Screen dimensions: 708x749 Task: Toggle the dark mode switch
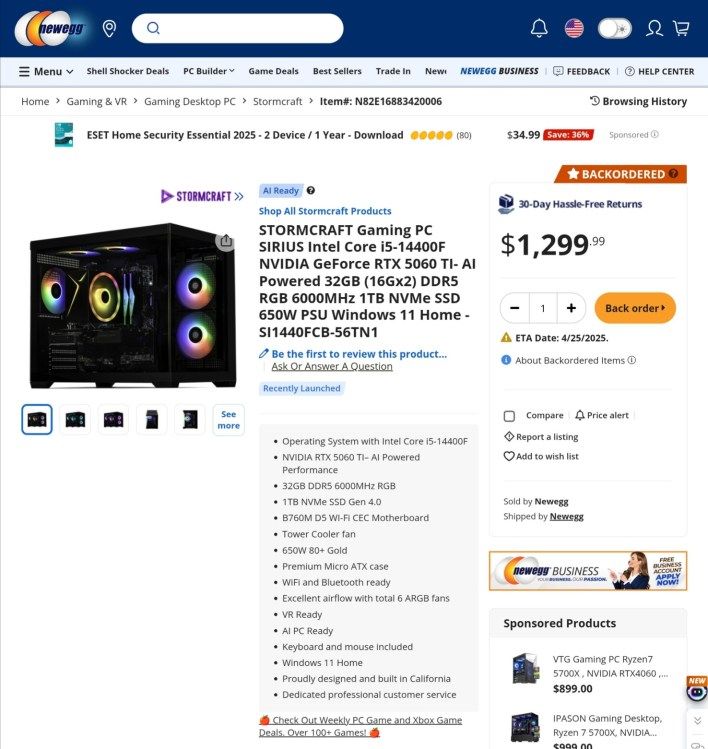pyautogui.click(x=614, y=28)
